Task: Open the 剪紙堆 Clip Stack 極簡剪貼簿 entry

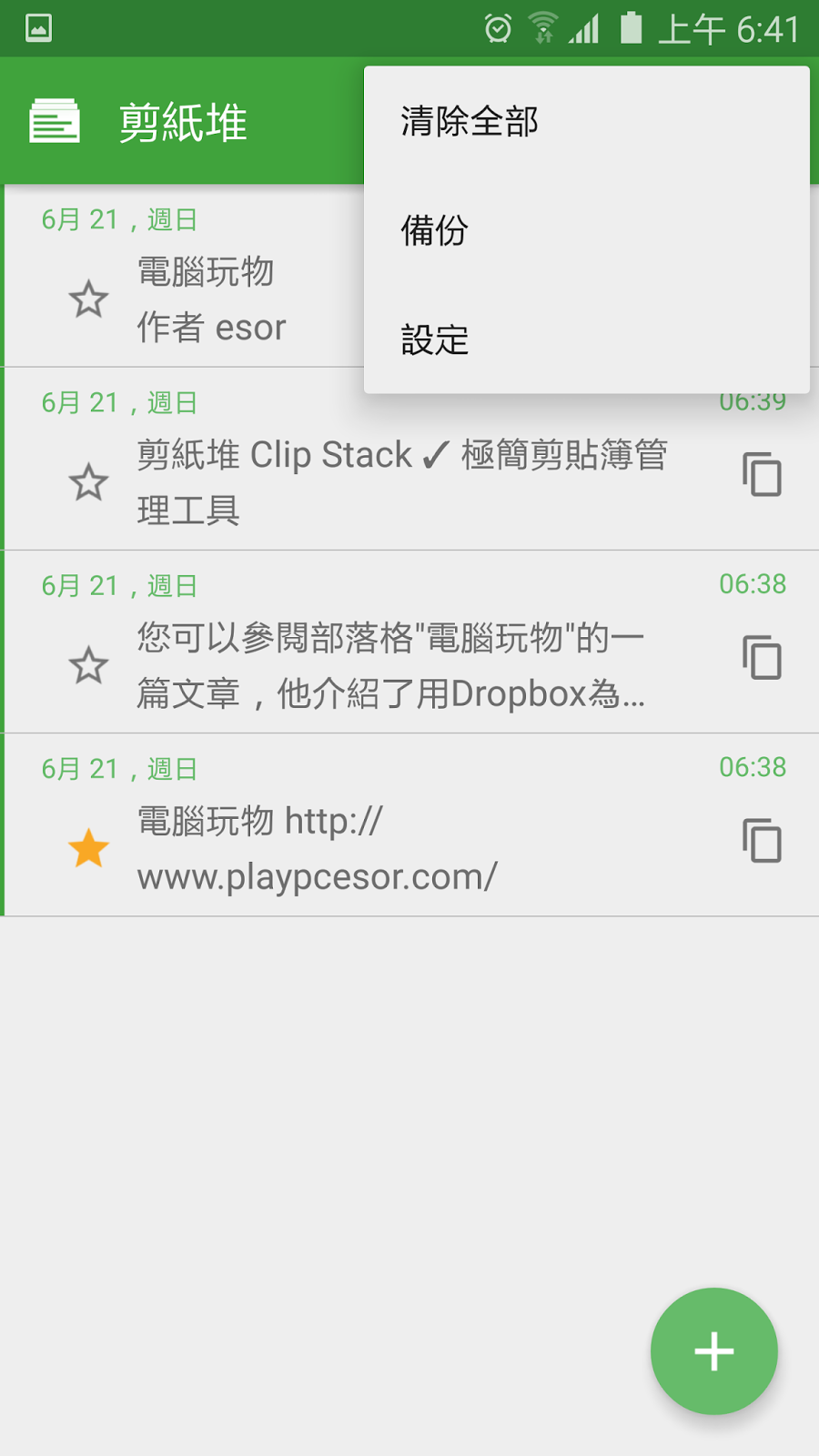Action: [x=400, y=482]
